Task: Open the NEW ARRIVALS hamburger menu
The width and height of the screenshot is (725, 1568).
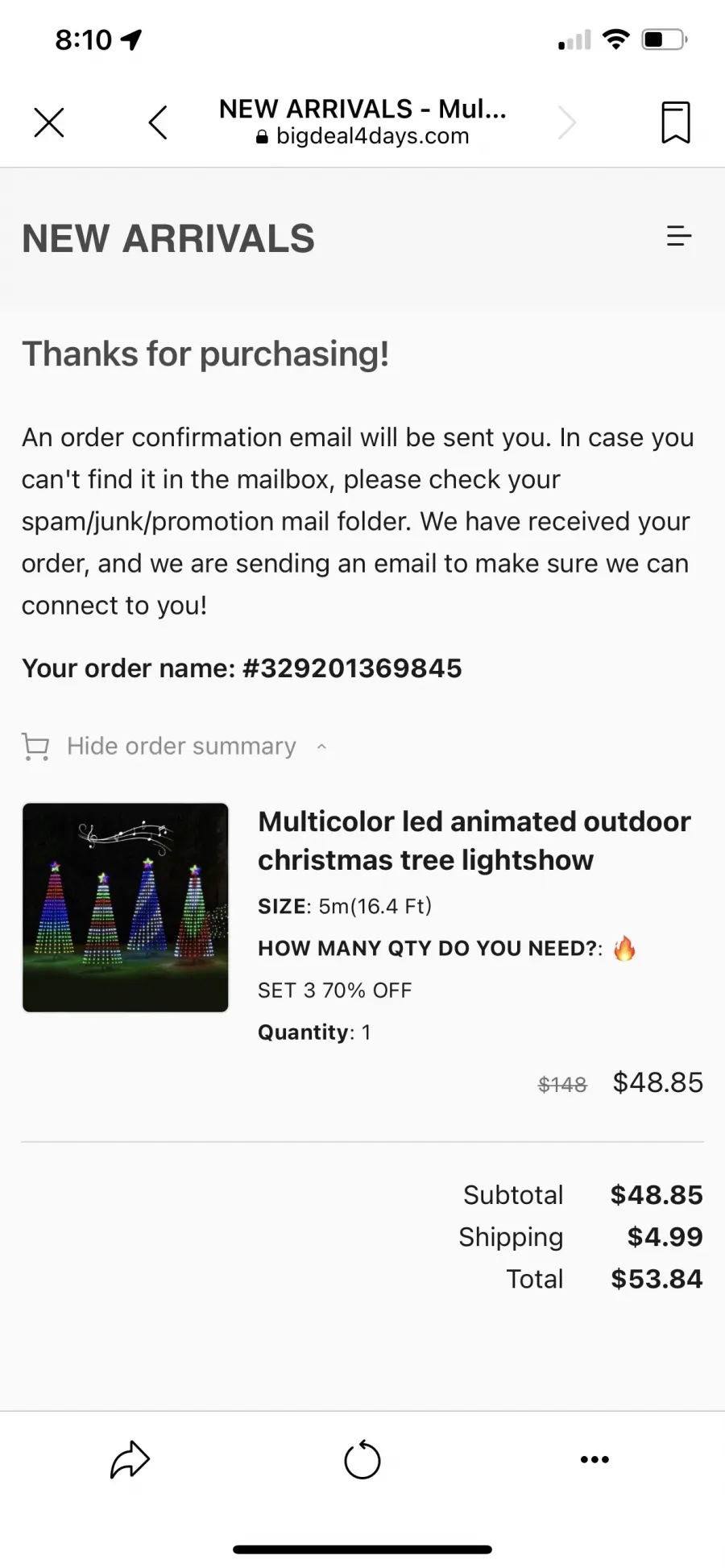Action: tap(679, 236)
